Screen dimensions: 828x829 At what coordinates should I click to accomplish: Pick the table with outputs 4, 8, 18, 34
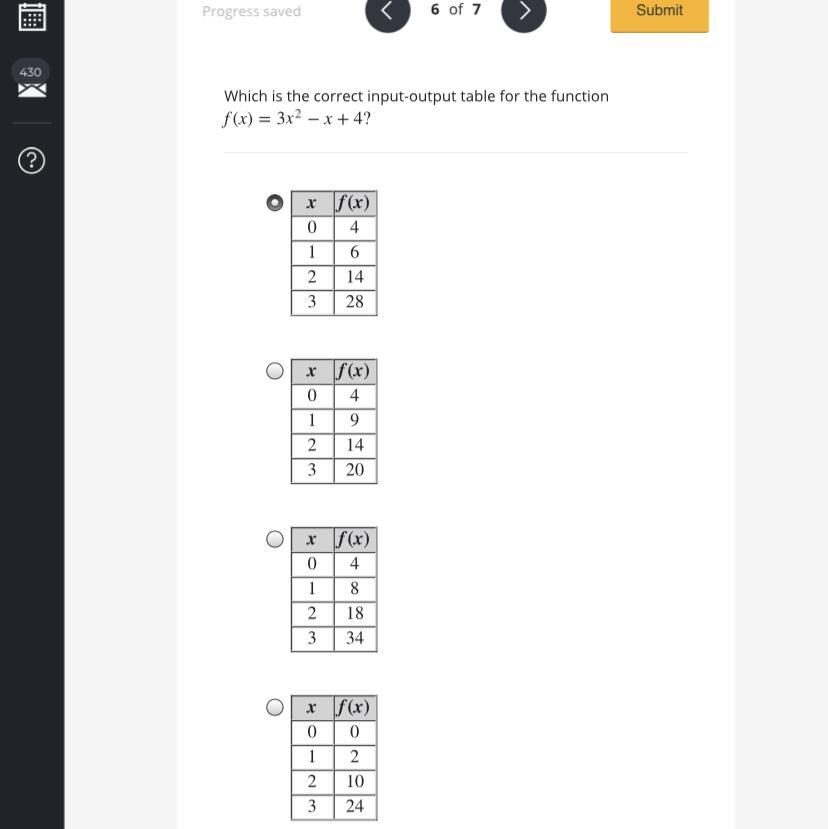pos(275,539)
